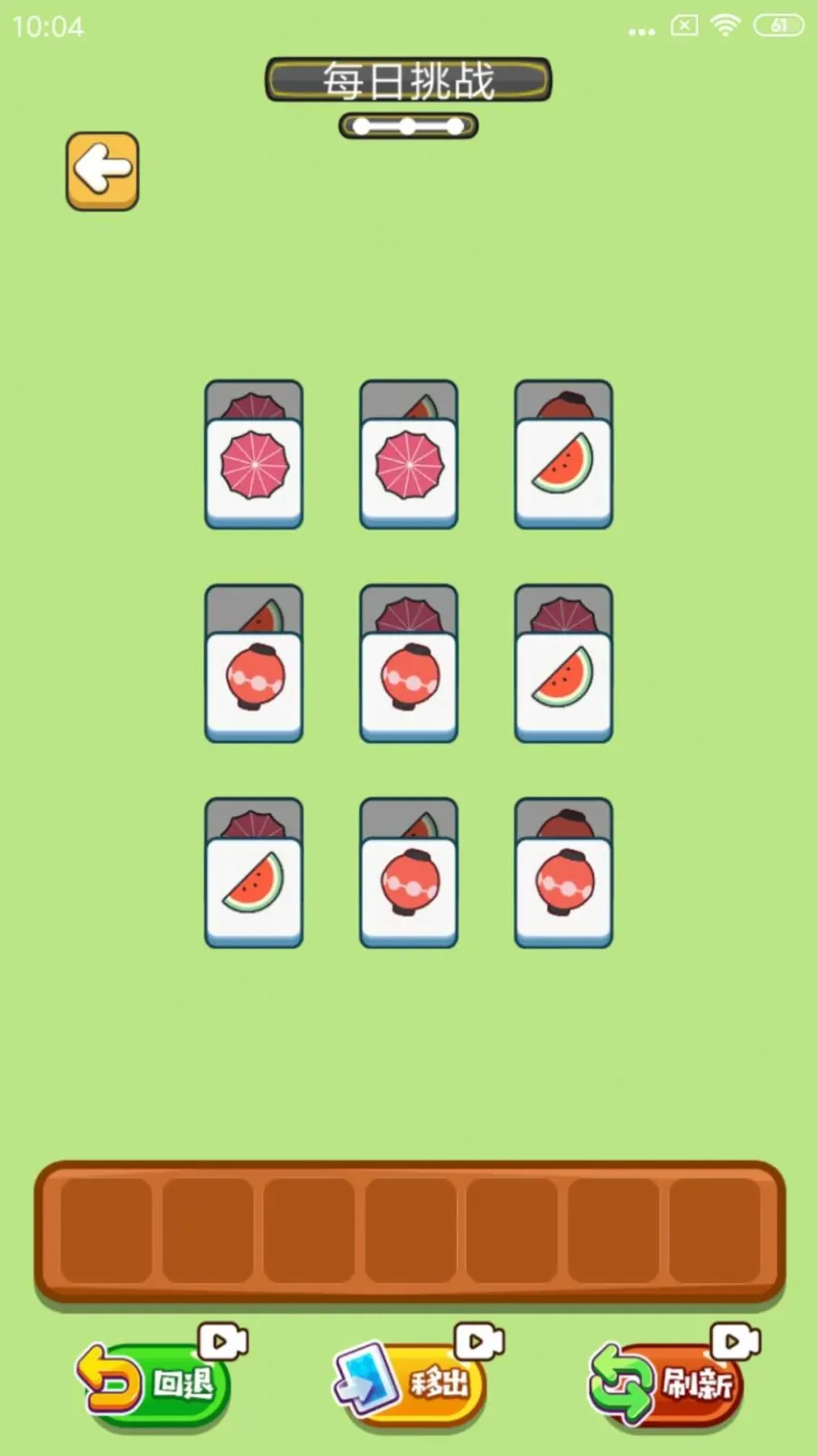Tap the yellow back arrow button
This screenshot has height=1456, width=817.
pos(102,170)
